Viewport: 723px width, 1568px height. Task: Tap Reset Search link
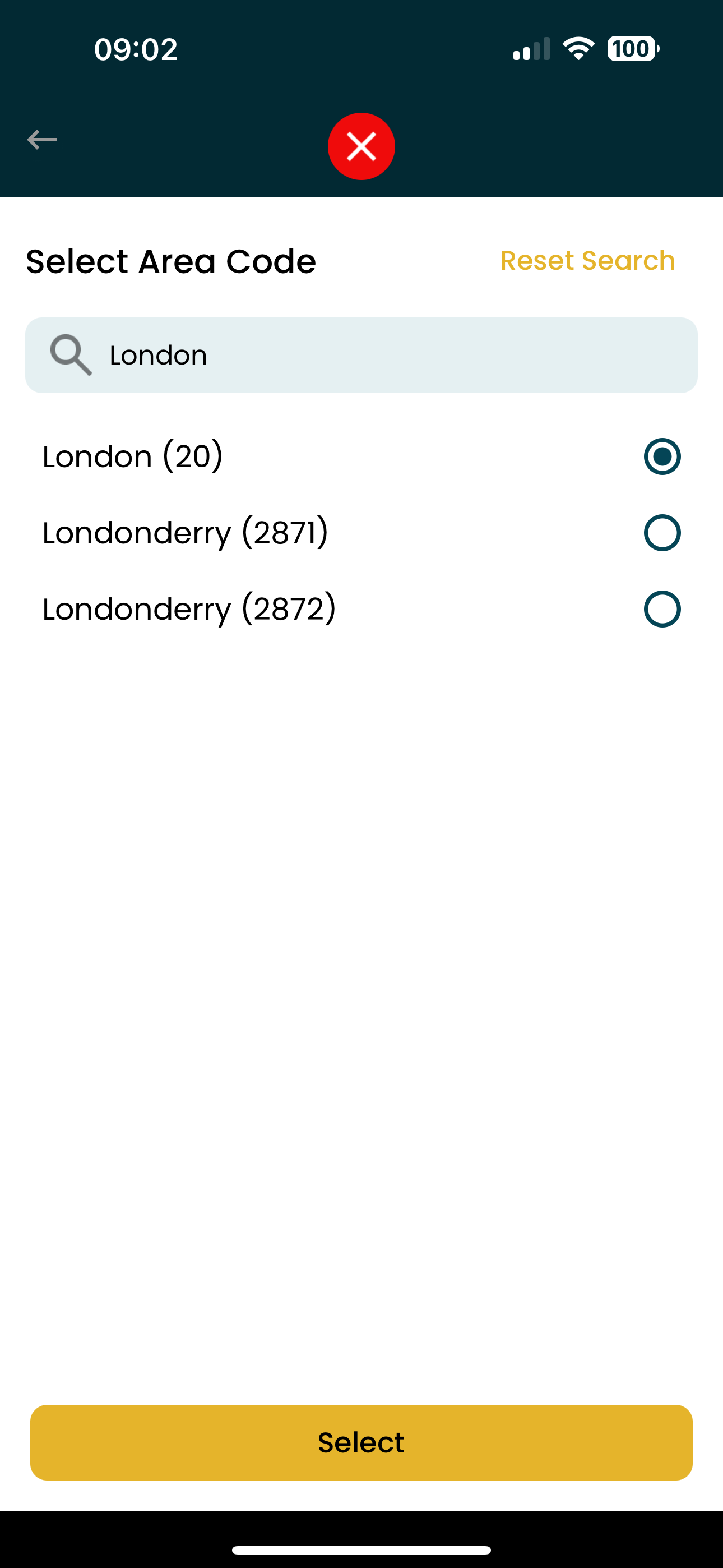pyautogui.click(x=587, y=261)
